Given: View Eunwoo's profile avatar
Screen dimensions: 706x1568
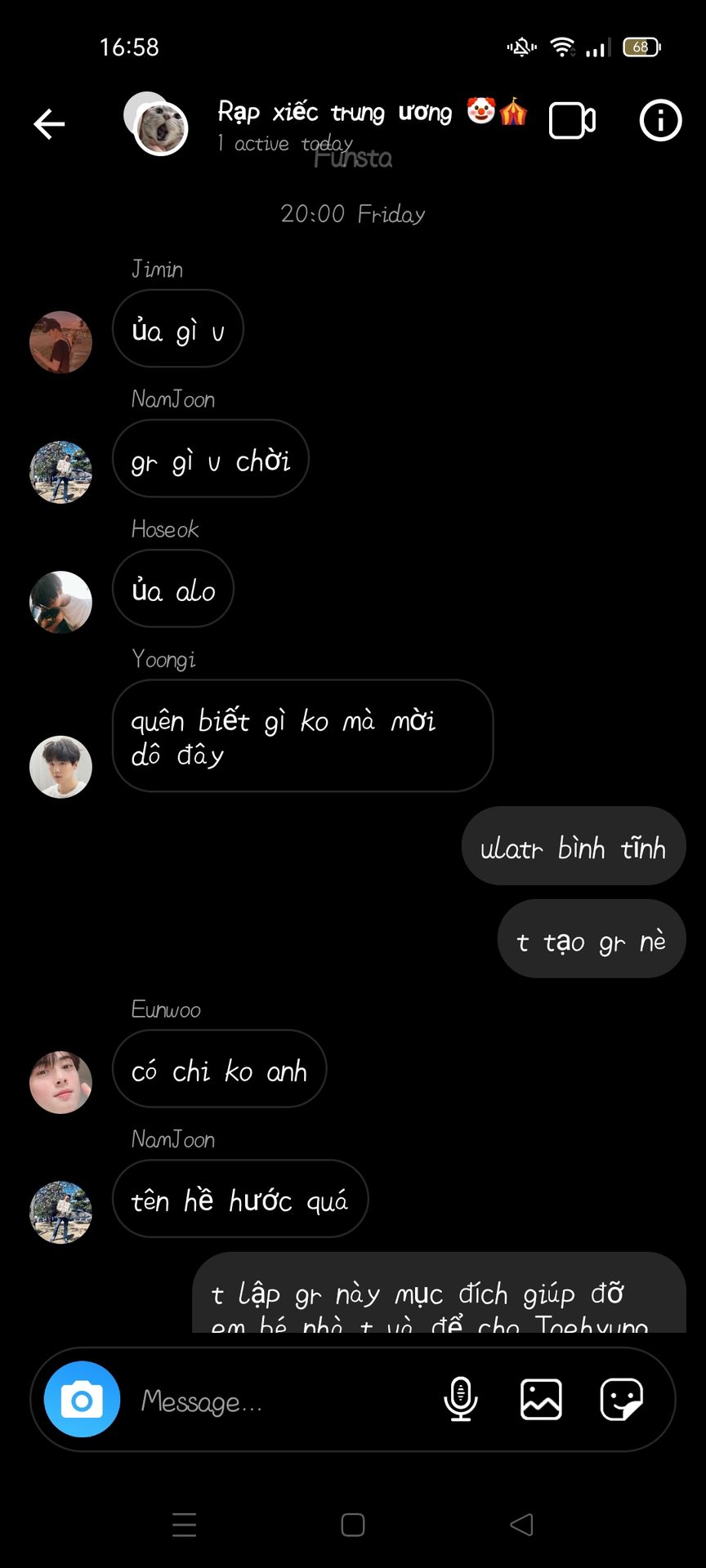Looking at the screenshot, I should coord(60,1082).
